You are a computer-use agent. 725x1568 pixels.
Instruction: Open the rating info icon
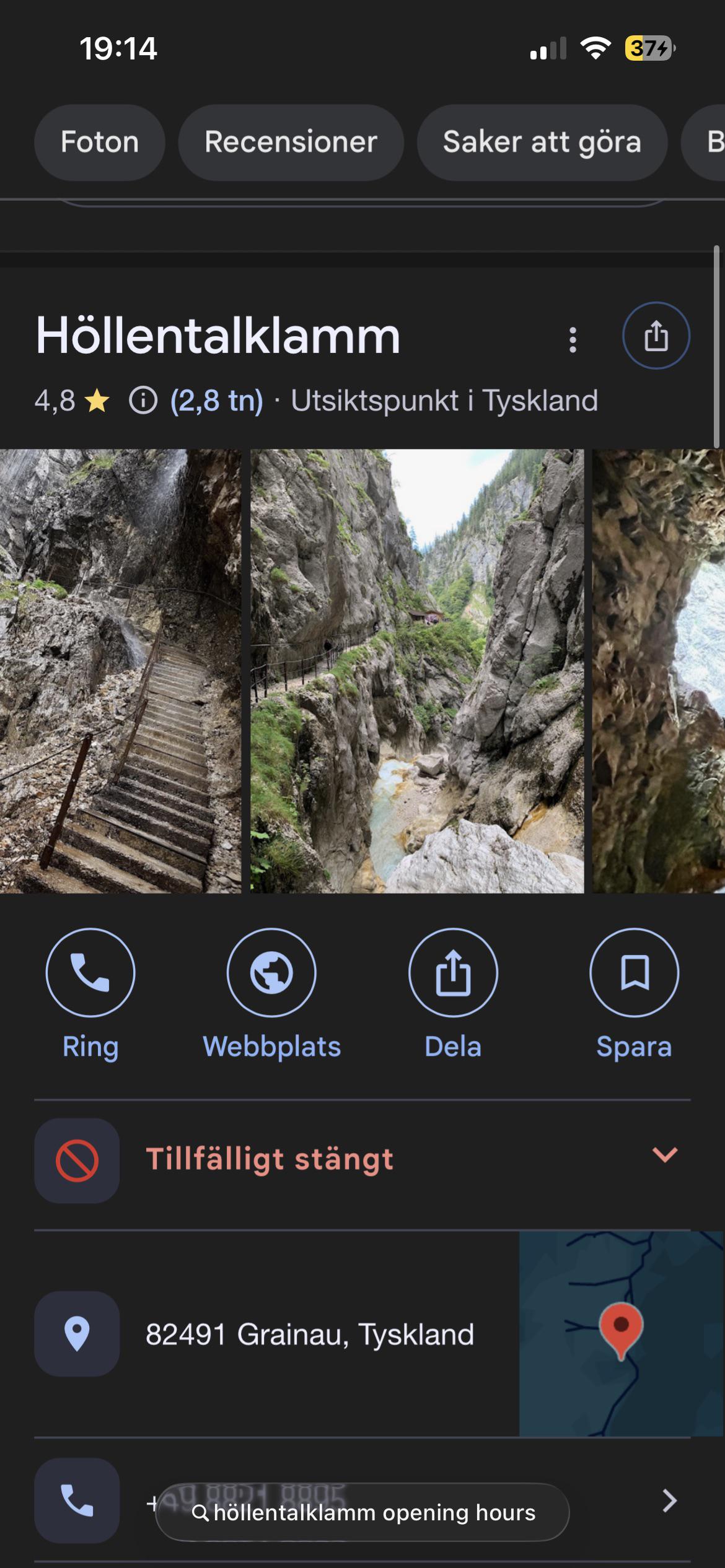click(x=143, y=401)
